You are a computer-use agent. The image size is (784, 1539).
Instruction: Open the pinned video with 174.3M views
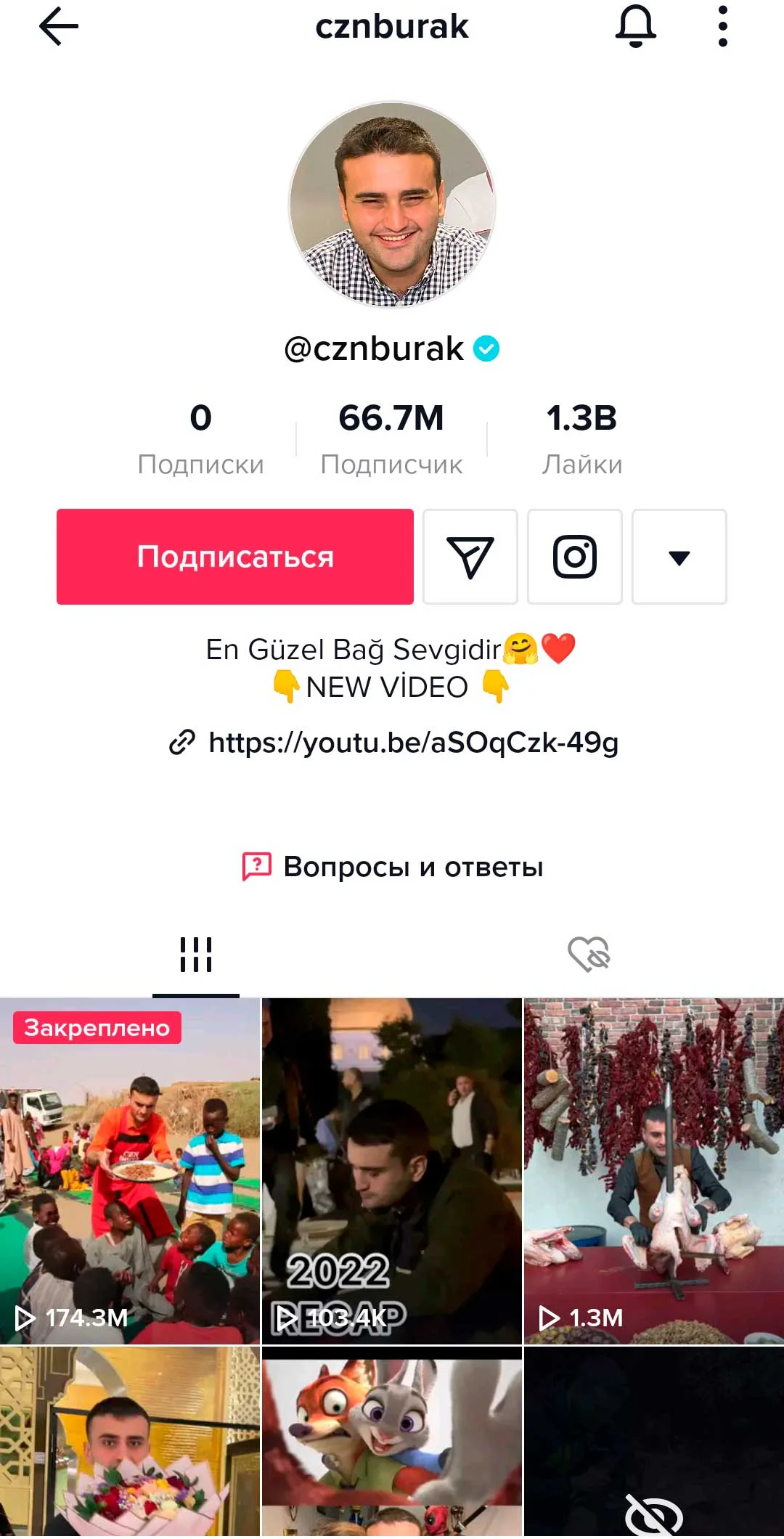pyautogui.click(x=130, y=1170)
